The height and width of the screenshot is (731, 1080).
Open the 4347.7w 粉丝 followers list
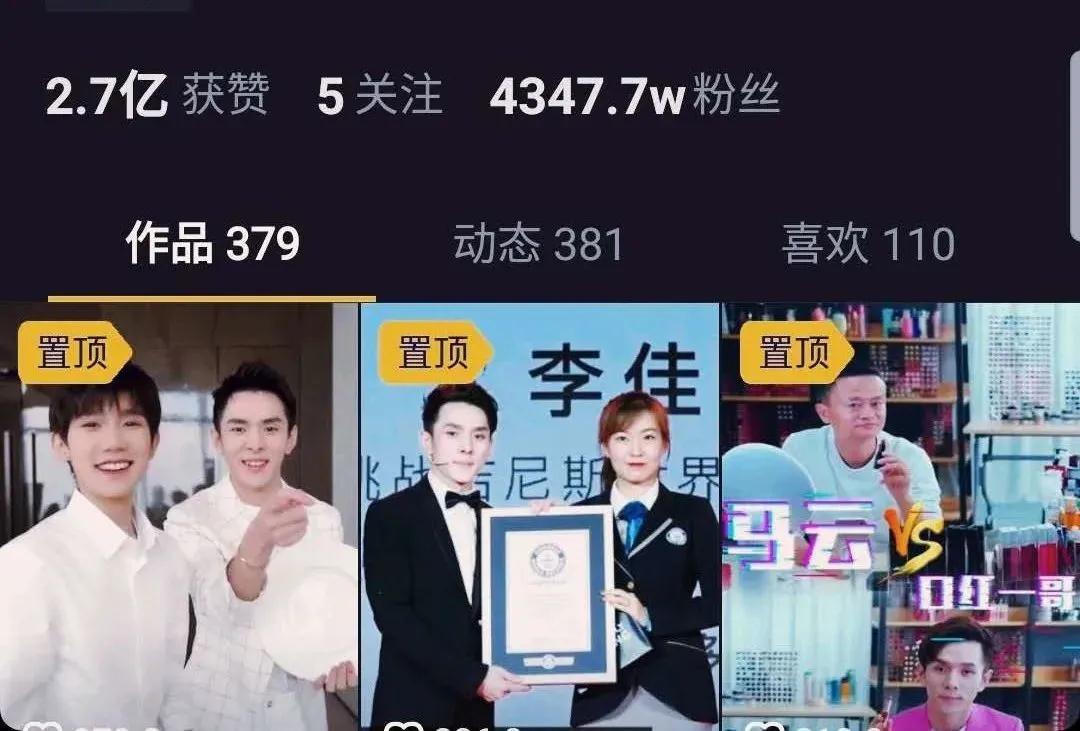pos(634,96)
